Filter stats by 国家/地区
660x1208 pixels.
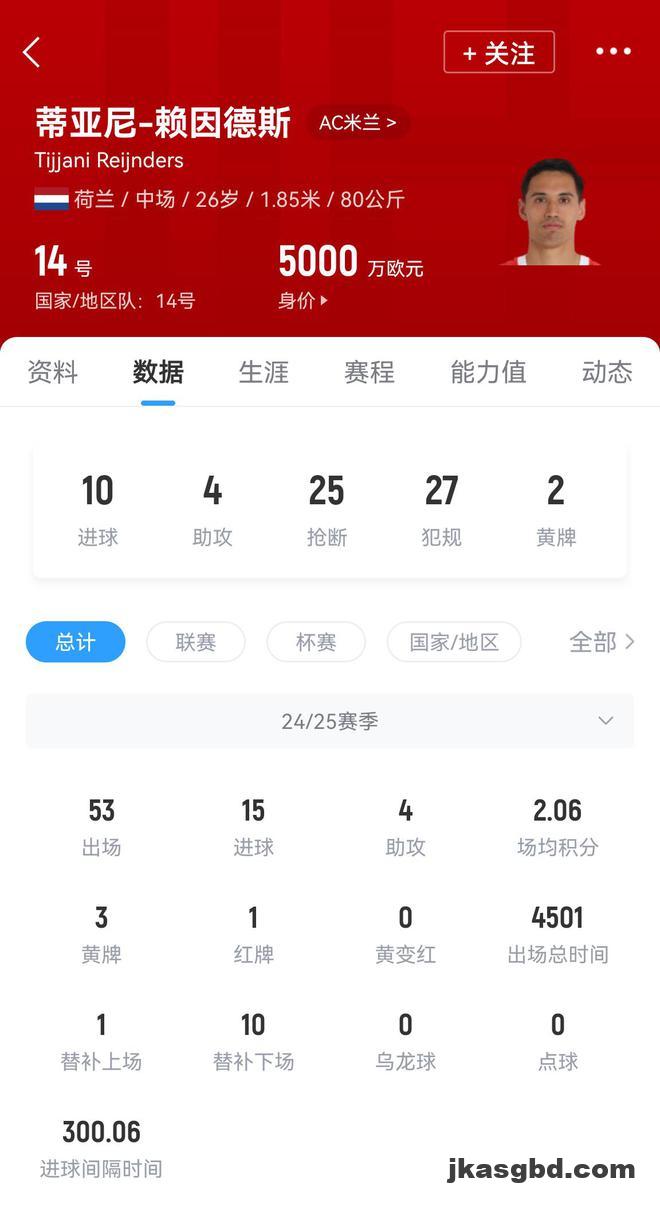pos(454,642)
